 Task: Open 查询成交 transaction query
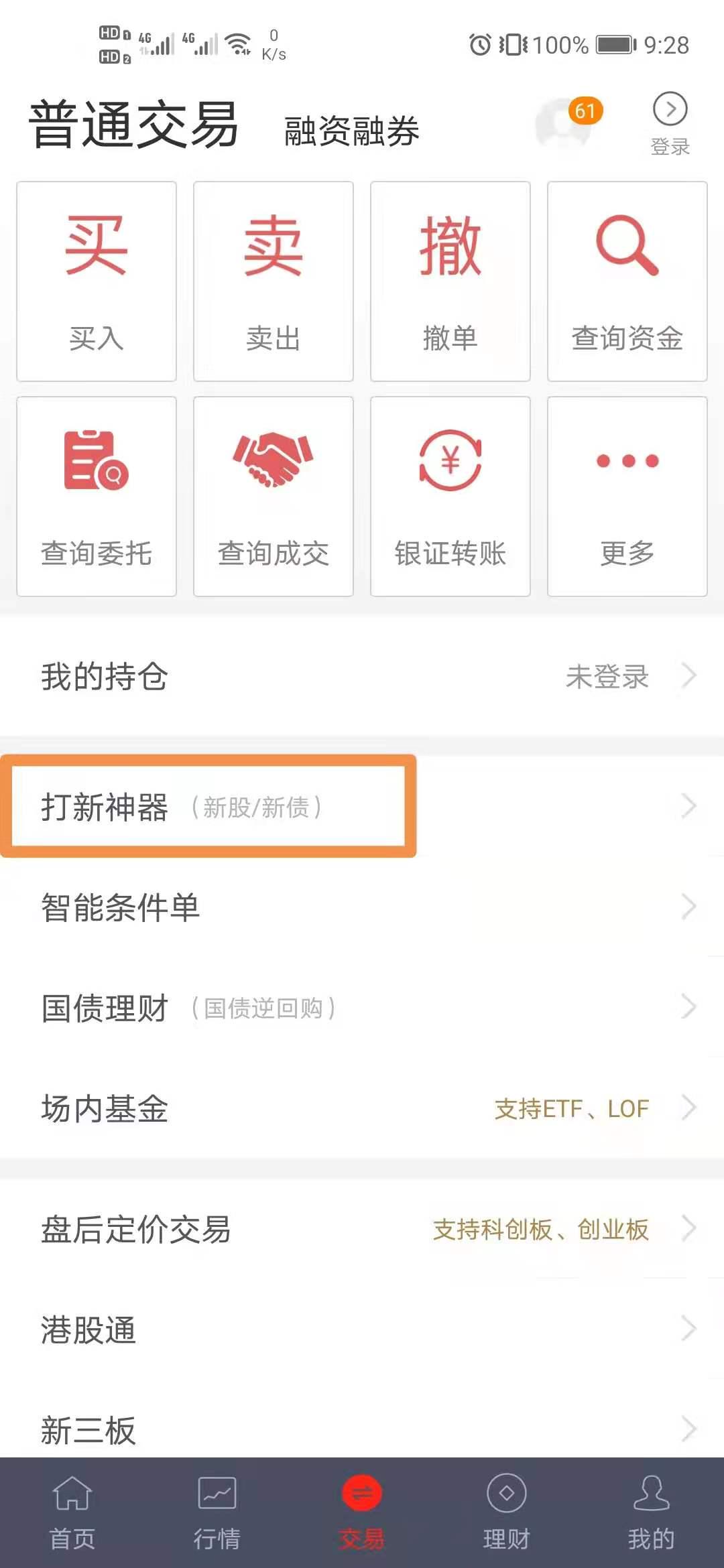tap(274, 497)
